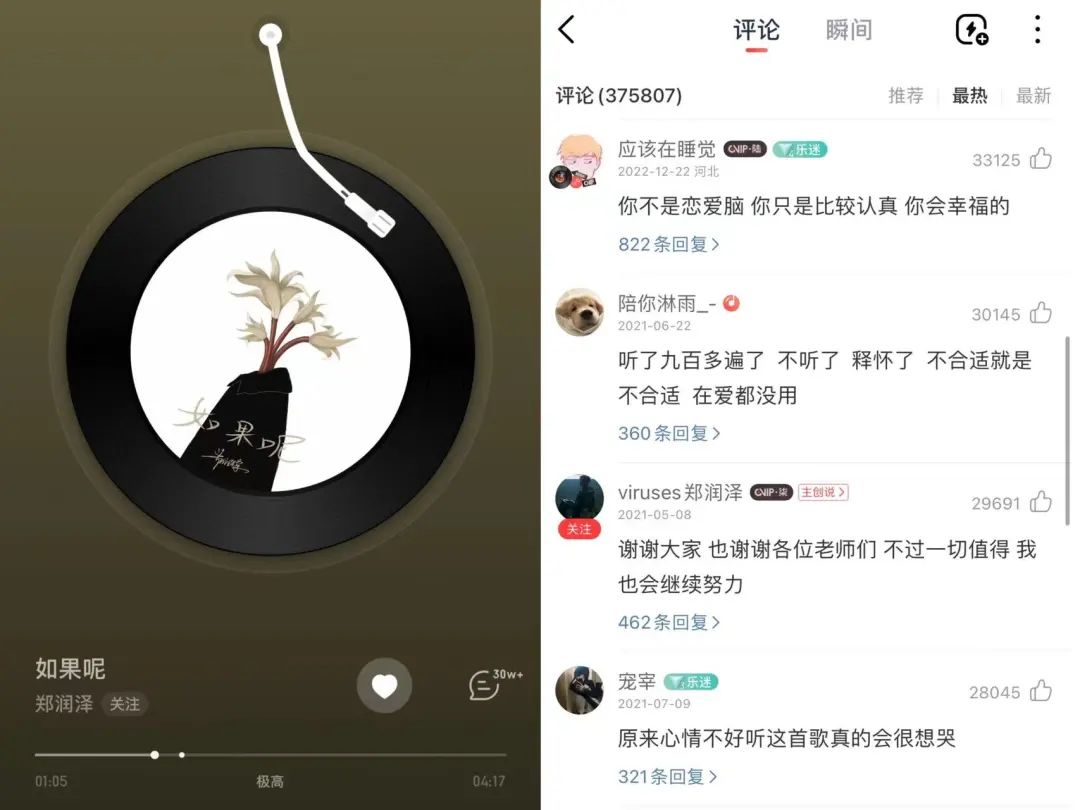Follow artist 郑润泽 under the song title

coord(125,704)
